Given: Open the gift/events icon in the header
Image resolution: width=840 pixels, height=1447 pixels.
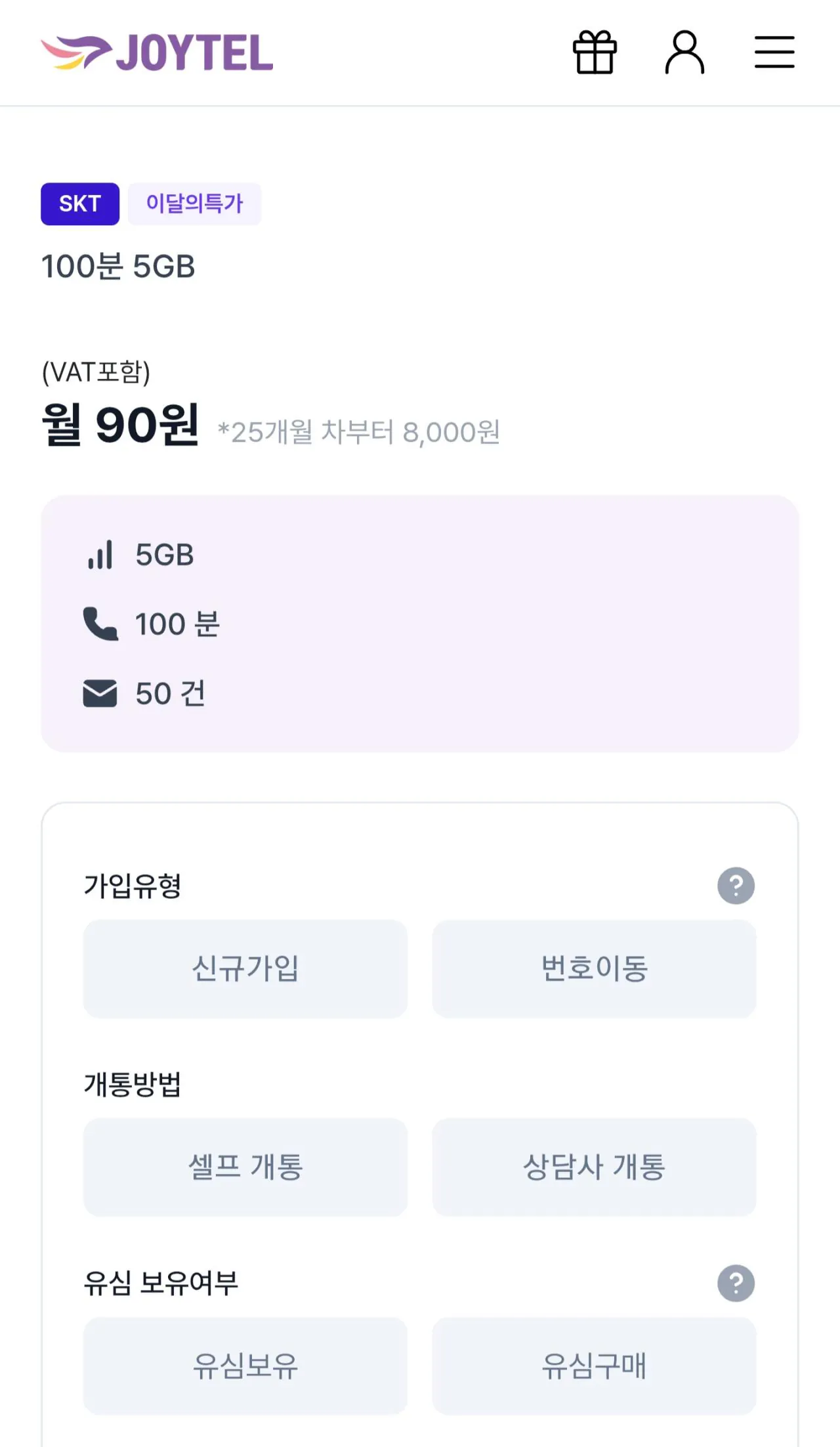Looking at the screenshot, I should (x=595, y=52).
